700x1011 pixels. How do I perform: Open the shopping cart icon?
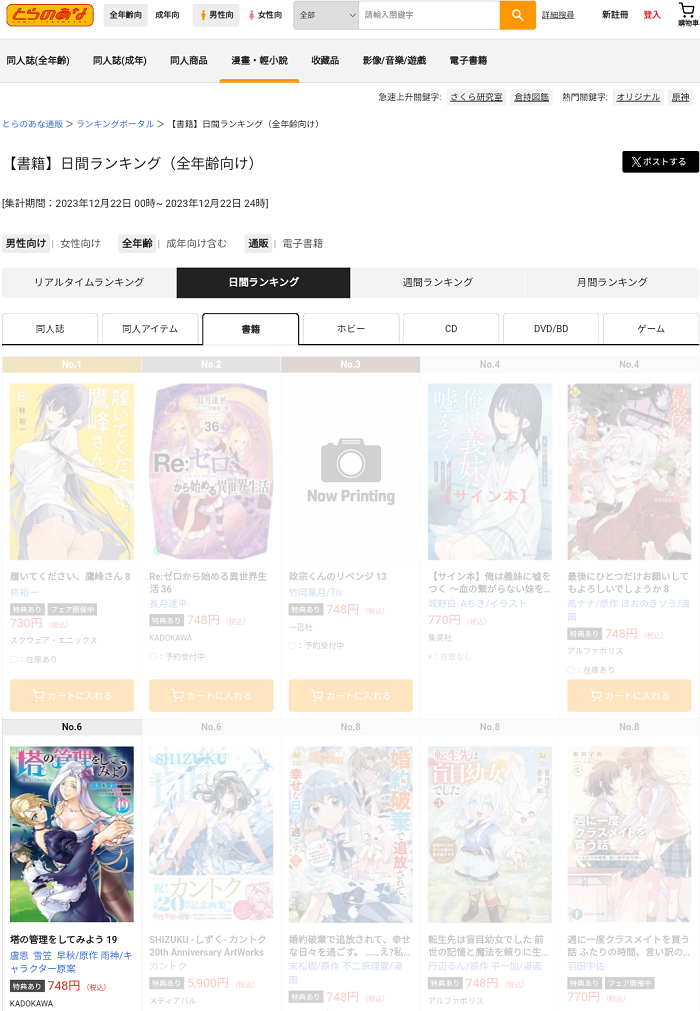[687, 15]
